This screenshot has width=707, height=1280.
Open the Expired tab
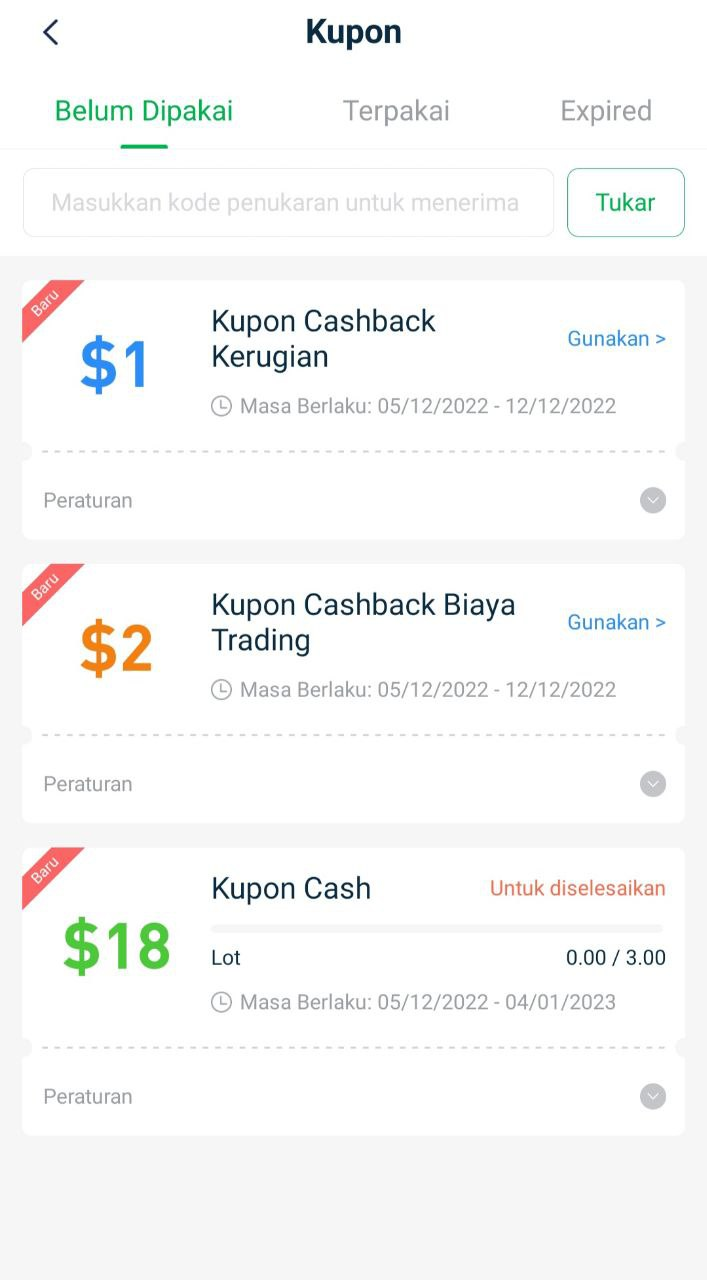tap(605, 111)
